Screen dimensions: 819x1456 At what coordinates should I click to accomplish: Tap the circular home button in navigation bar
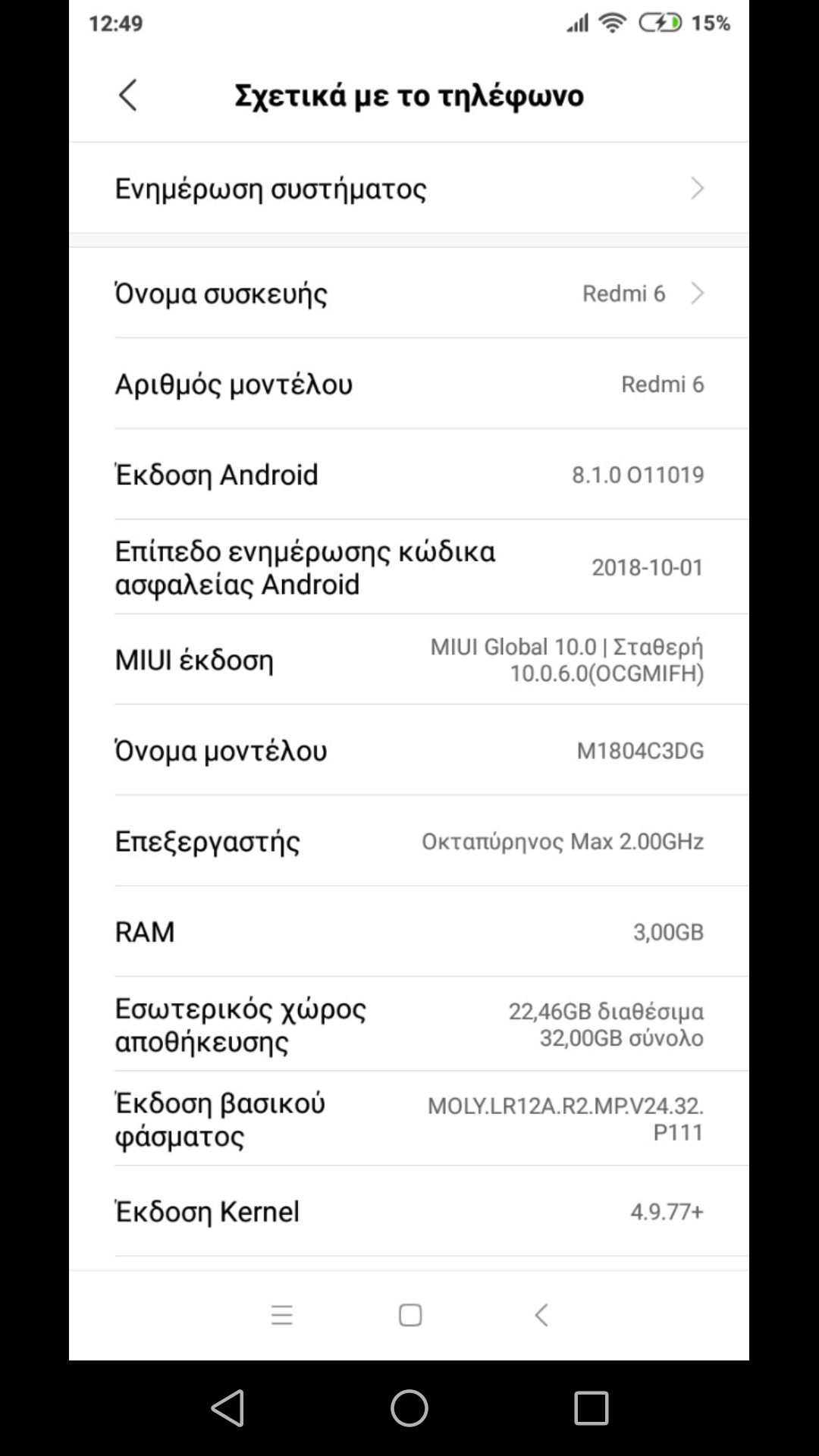tap(409, 1408)
